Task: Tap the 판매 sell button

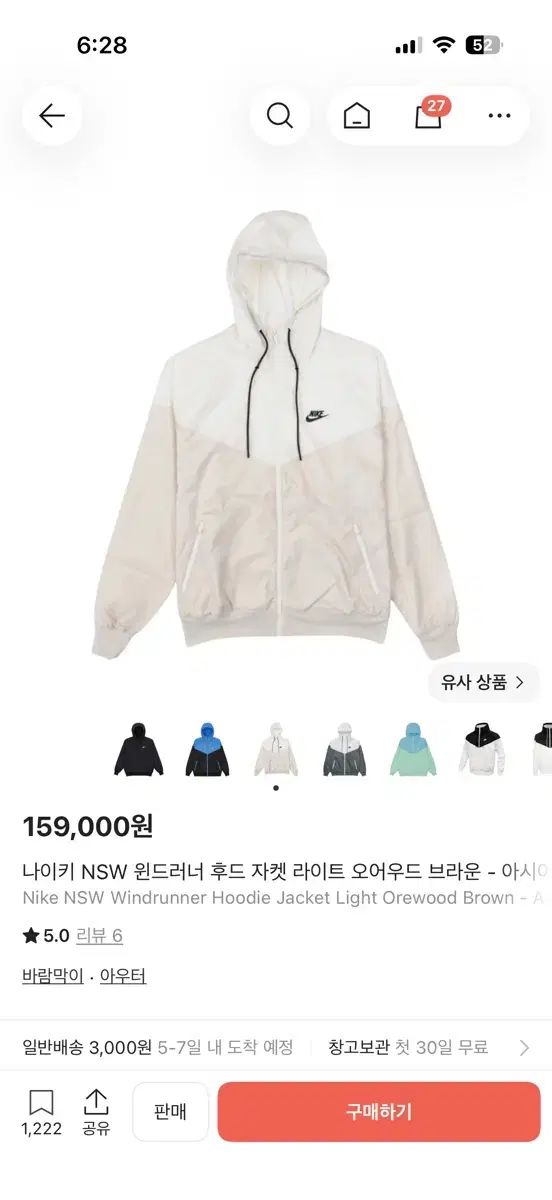Action: point(170,1112)
